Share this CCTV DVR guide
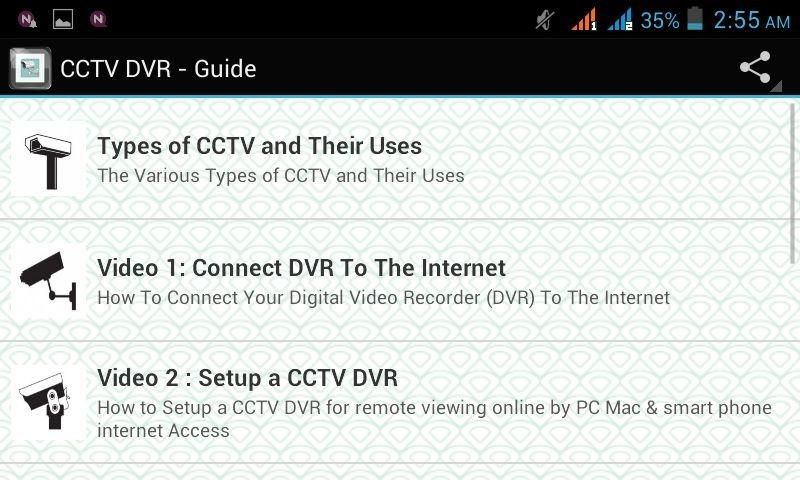The width and height of the screenshot is (800, 480). [x=756, y=68]
